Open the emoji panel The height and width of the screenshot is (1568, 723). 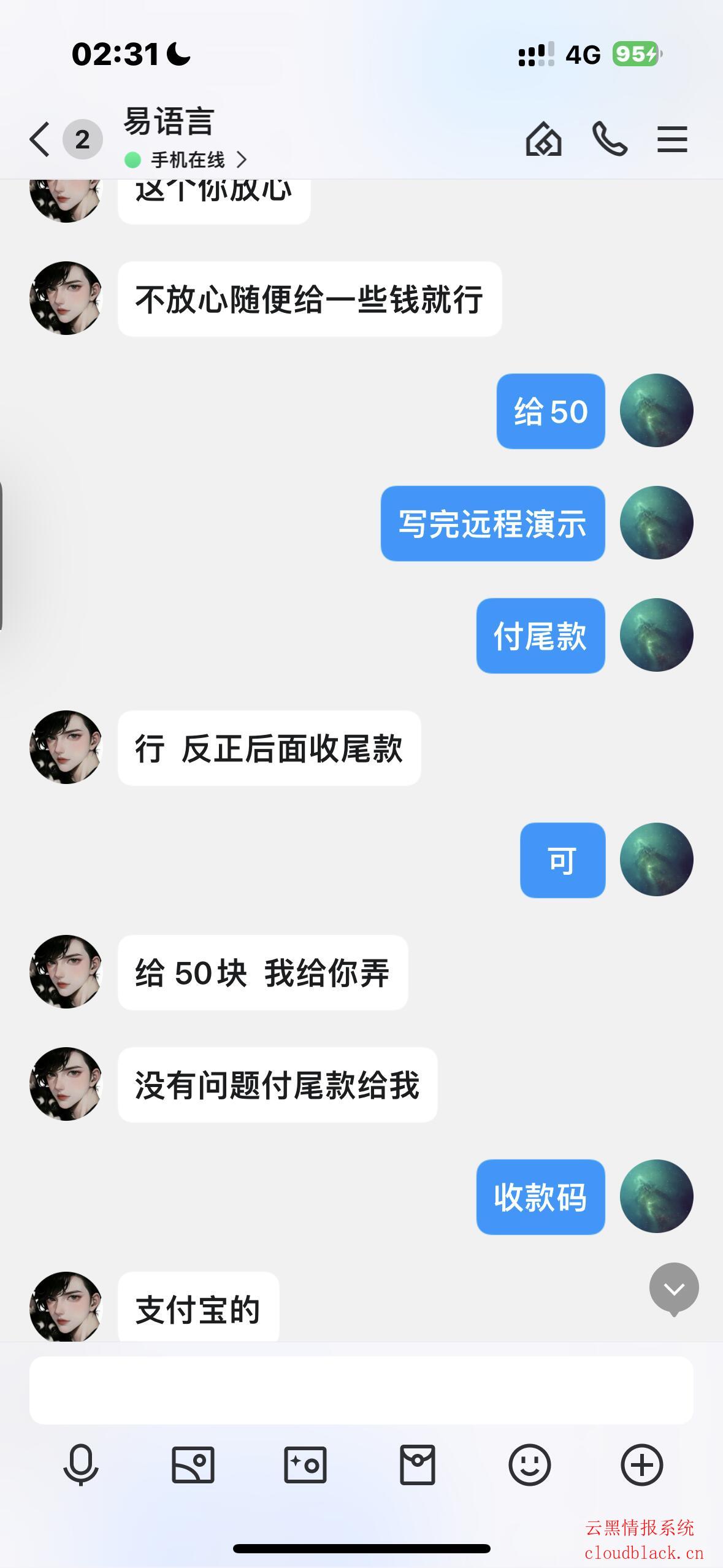point(529,1465)
